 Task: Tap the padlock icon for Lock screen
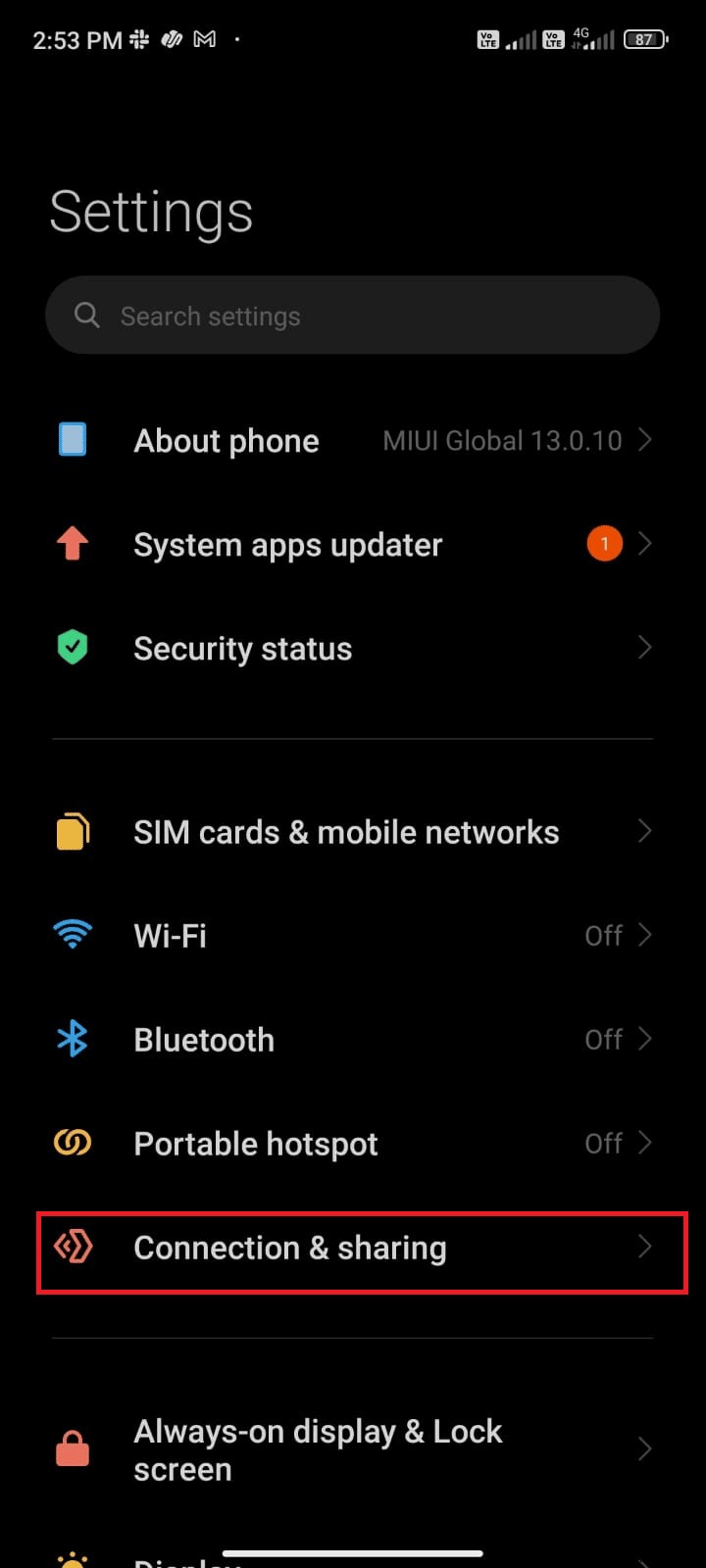point(72,1448)
